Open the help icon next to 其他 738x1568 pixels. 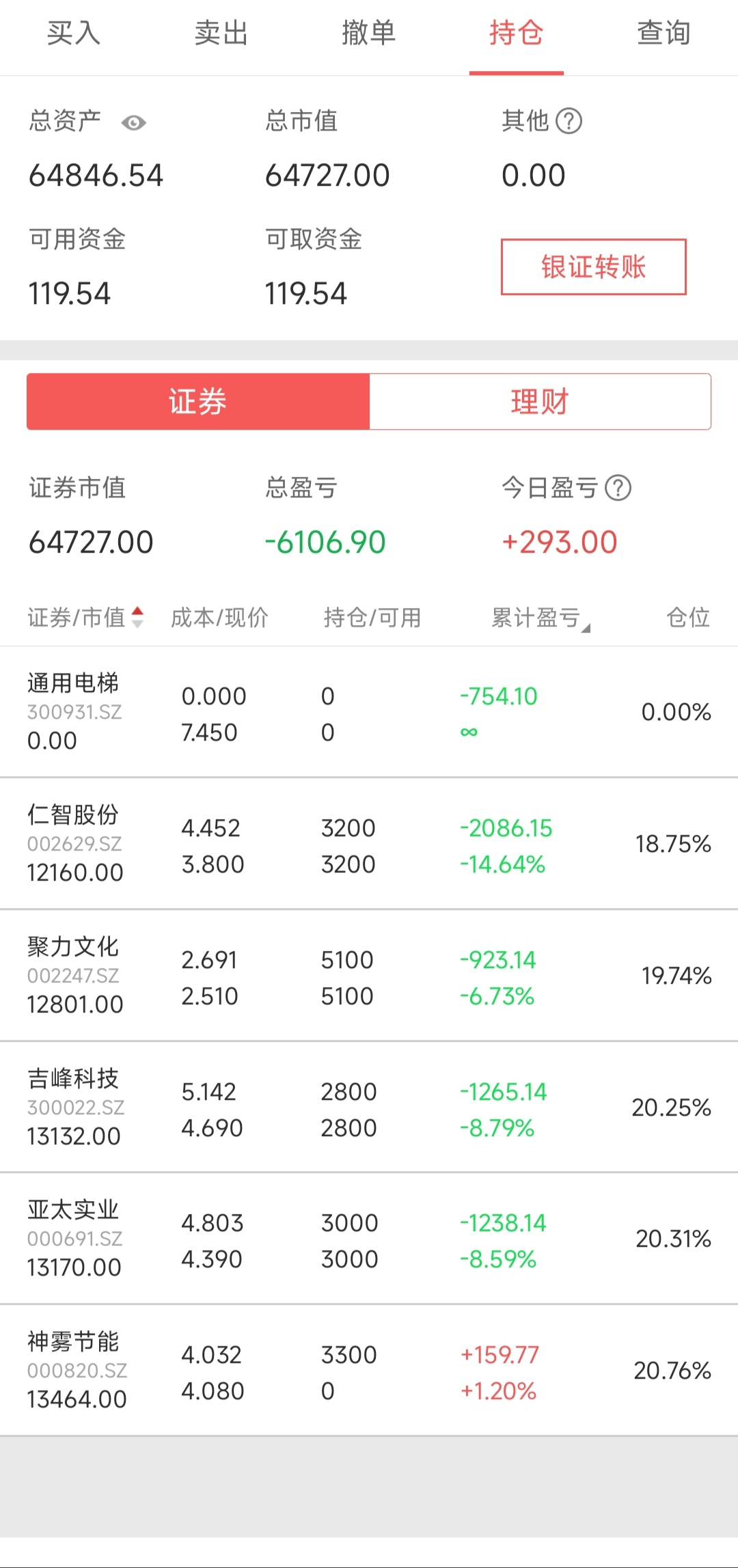569,122
